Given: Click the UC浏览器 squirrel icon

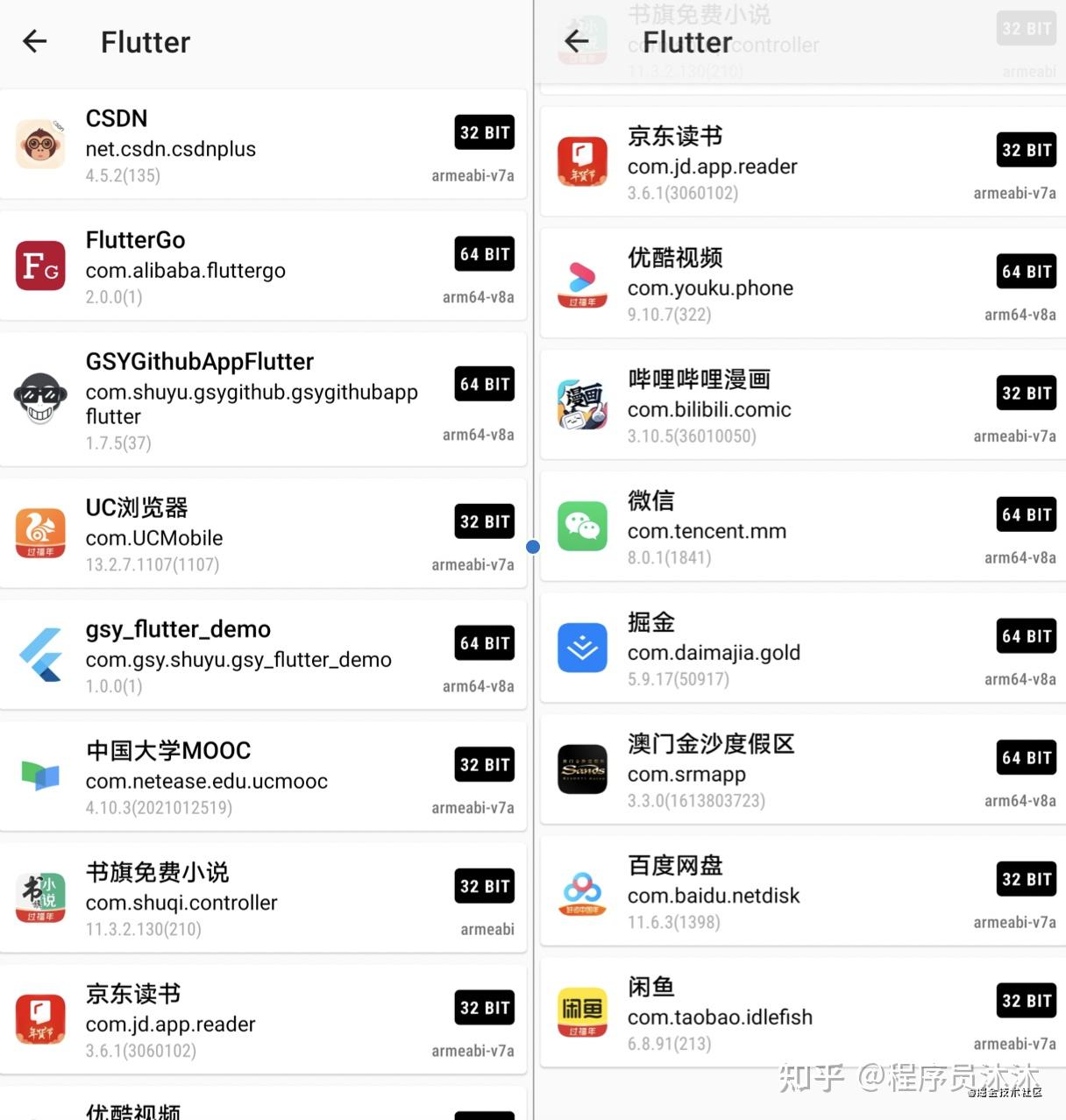Looking at the screenshot, I should point(39,533).
